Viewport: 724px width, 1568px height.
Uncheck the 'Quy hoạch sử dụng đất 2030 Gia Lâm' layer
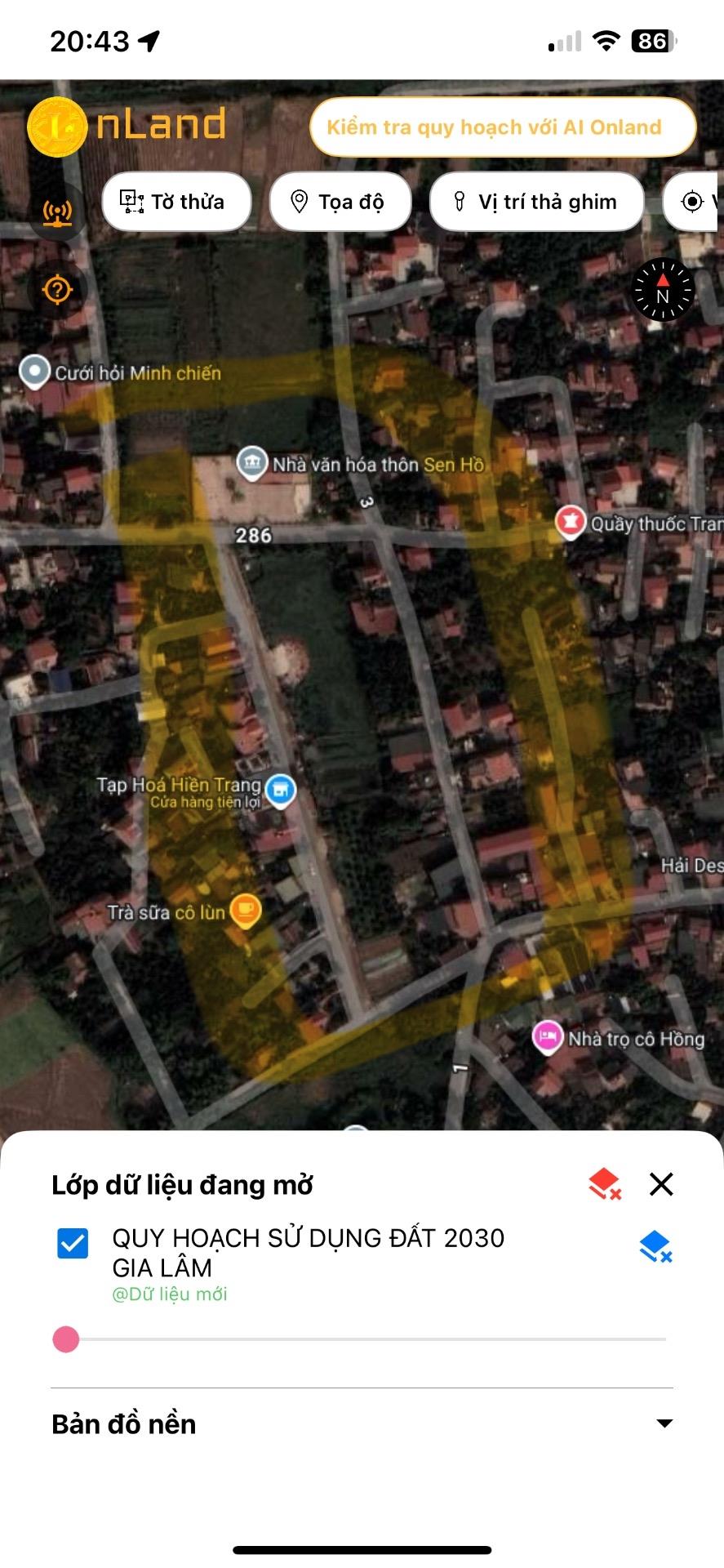coord(73,1244)
